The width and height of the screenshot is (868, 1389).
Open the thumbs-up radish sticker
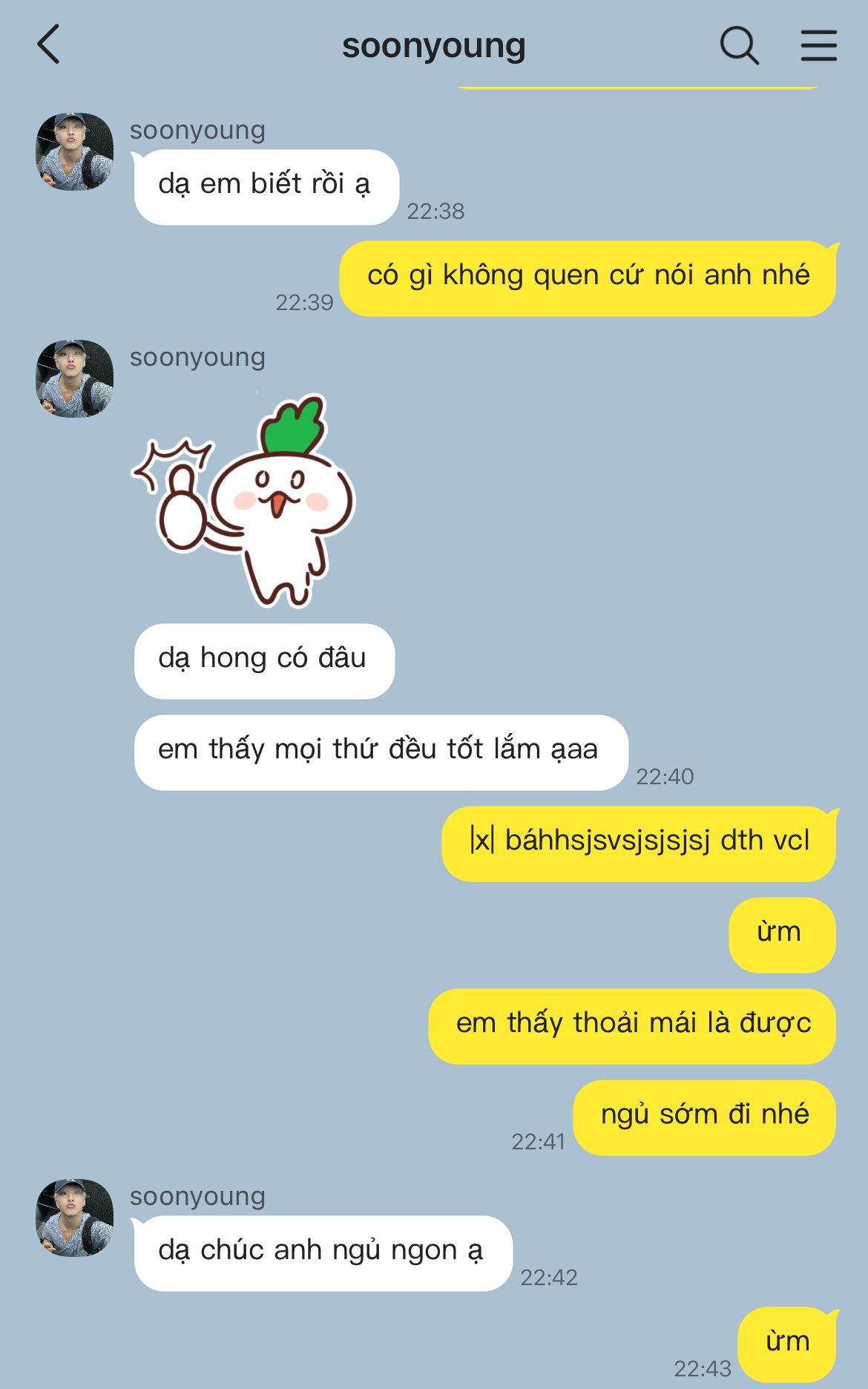(x=245, y=502)
